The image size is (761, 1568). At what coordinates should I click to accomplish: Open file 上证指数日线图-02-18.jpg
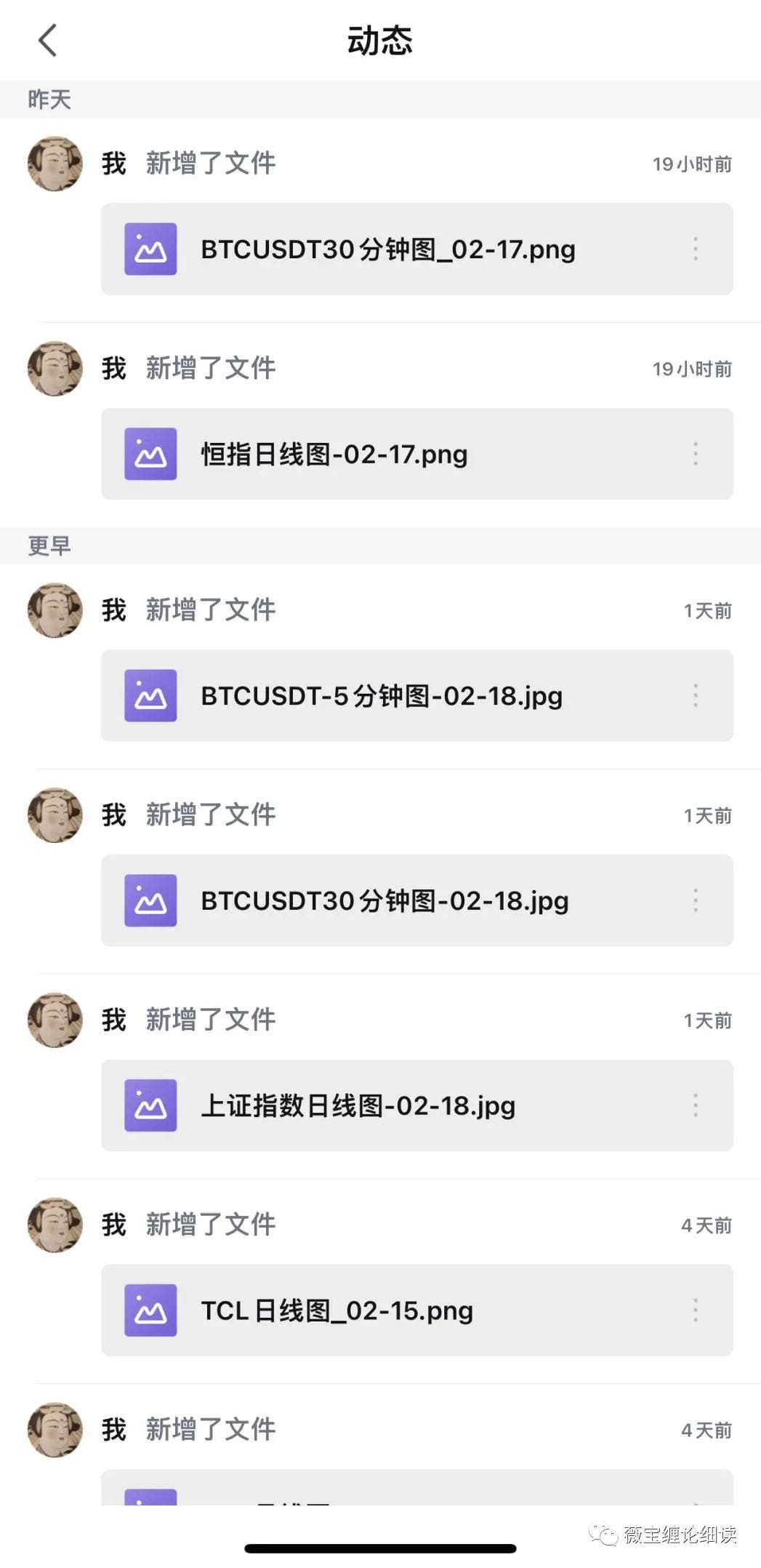(x=416, y=1105)
